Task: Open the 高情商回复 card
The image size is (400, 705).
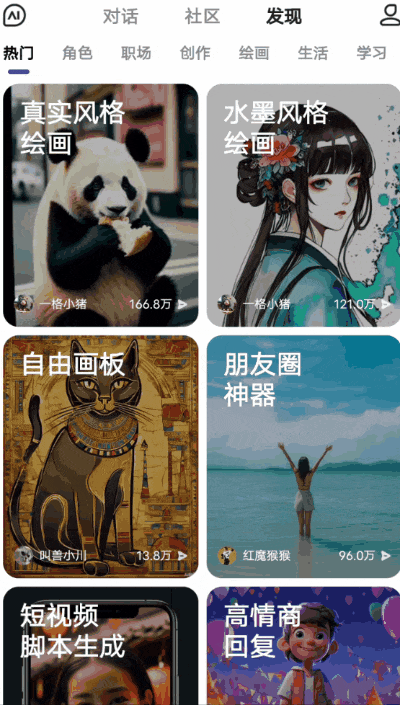Action: 303,646
